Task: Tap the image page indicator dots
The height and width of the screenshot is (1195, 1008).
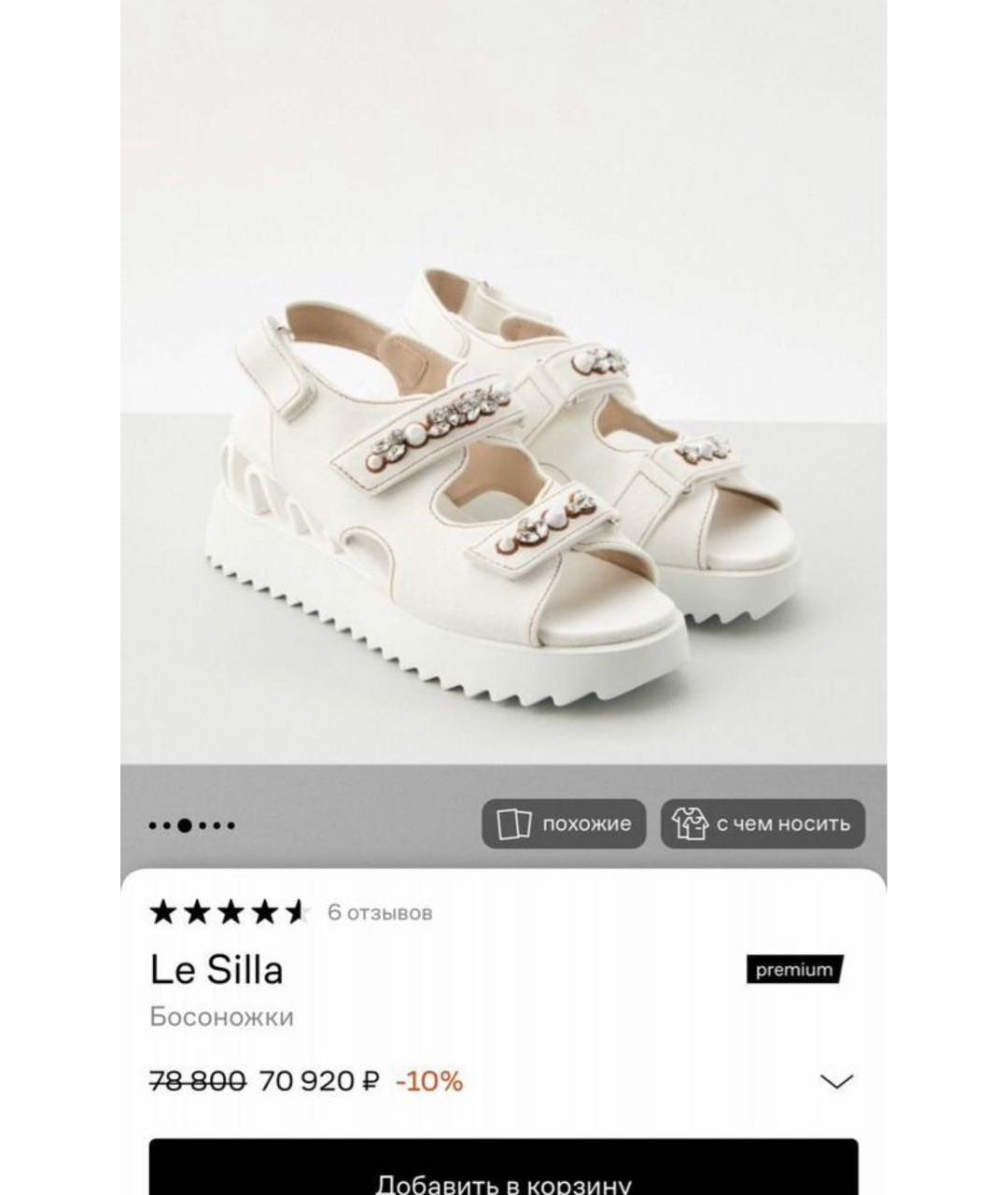Action: (191, 825)
